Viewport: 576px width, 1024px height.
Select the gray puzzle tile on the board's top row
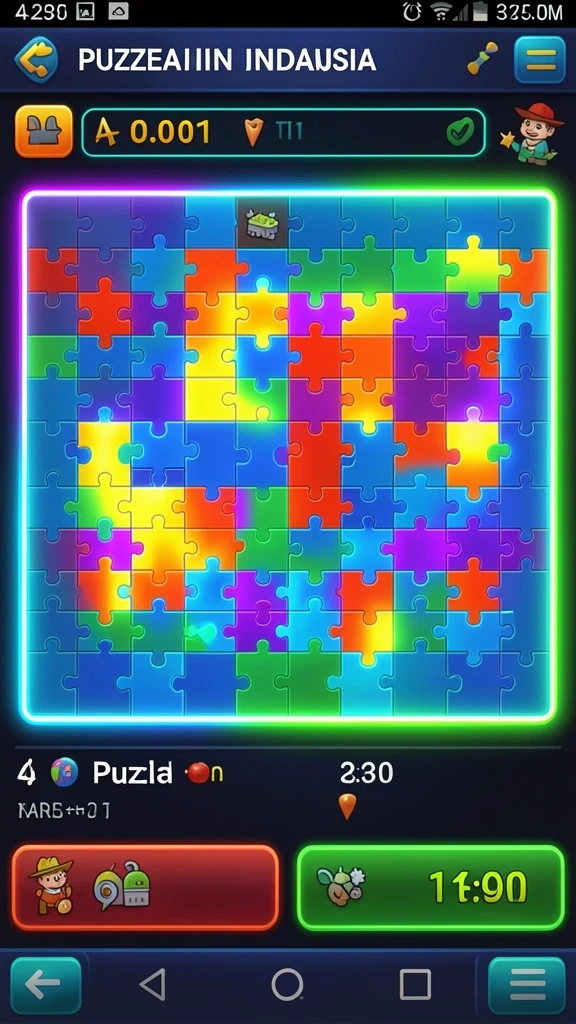tap(262, 222)
